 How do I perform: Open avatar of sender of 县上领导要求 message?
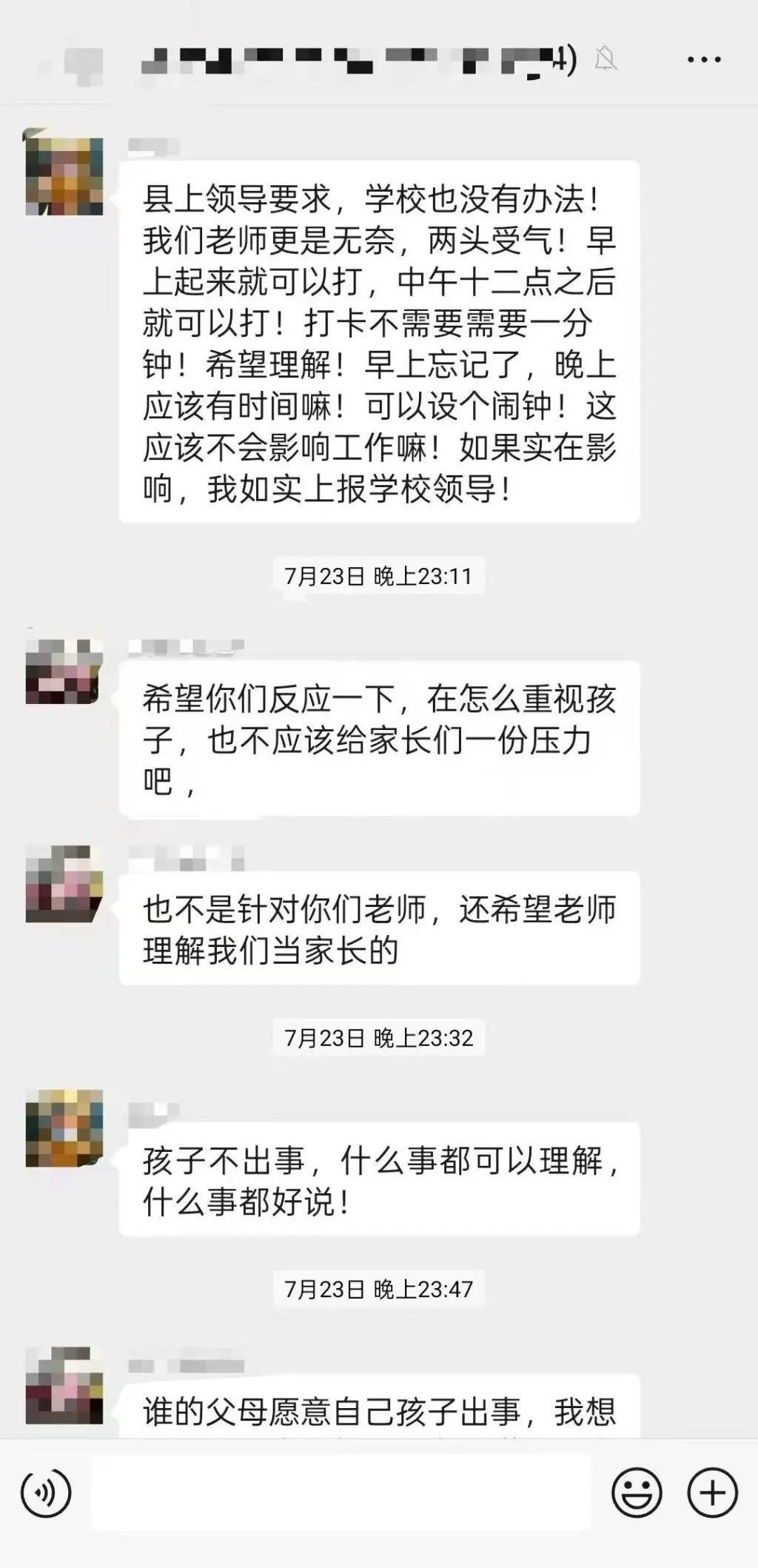pos(64,176)
